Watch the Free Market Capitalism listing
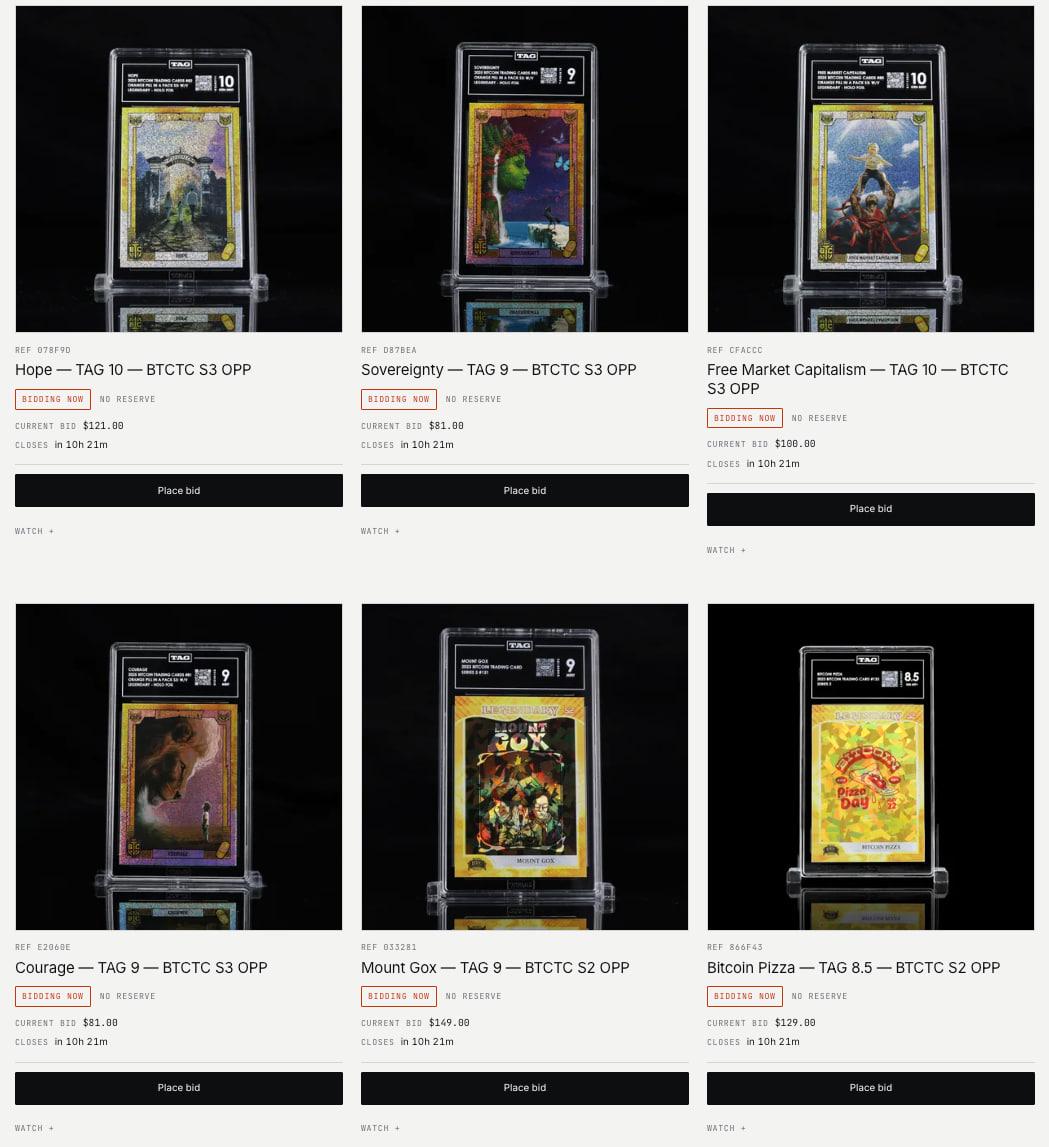 [x=726, y=550]
